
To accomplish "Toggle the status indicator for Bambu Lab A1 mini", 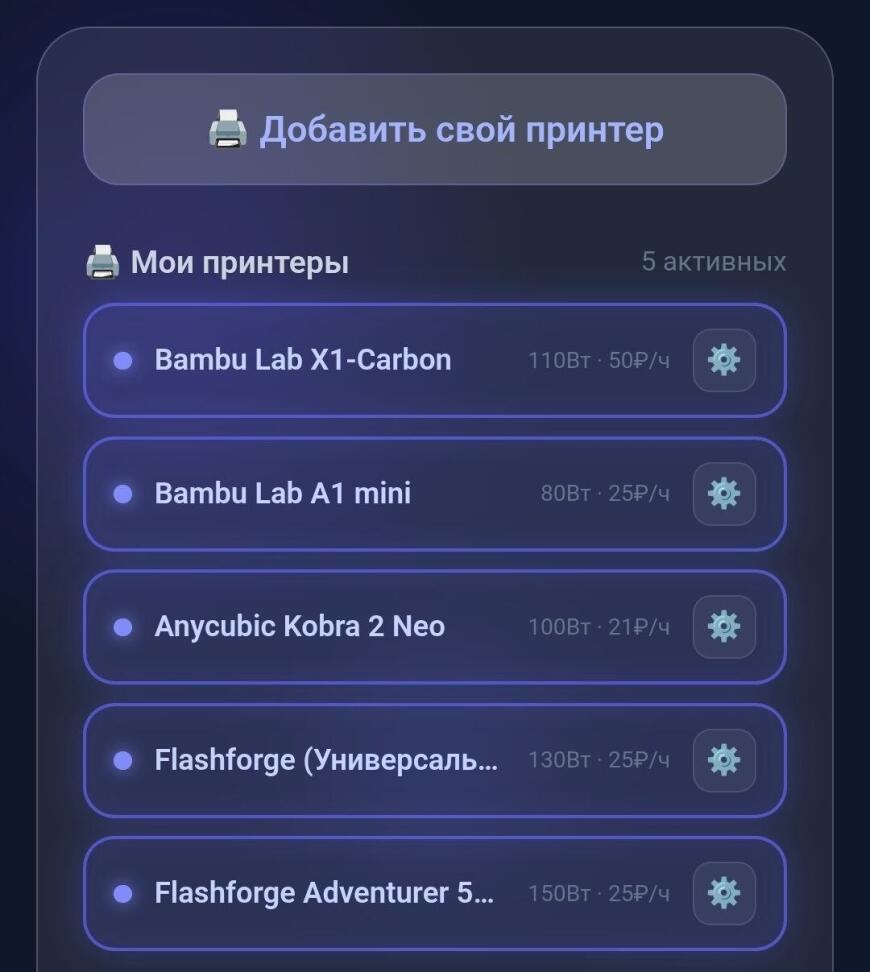I will [x=122, y=493].
